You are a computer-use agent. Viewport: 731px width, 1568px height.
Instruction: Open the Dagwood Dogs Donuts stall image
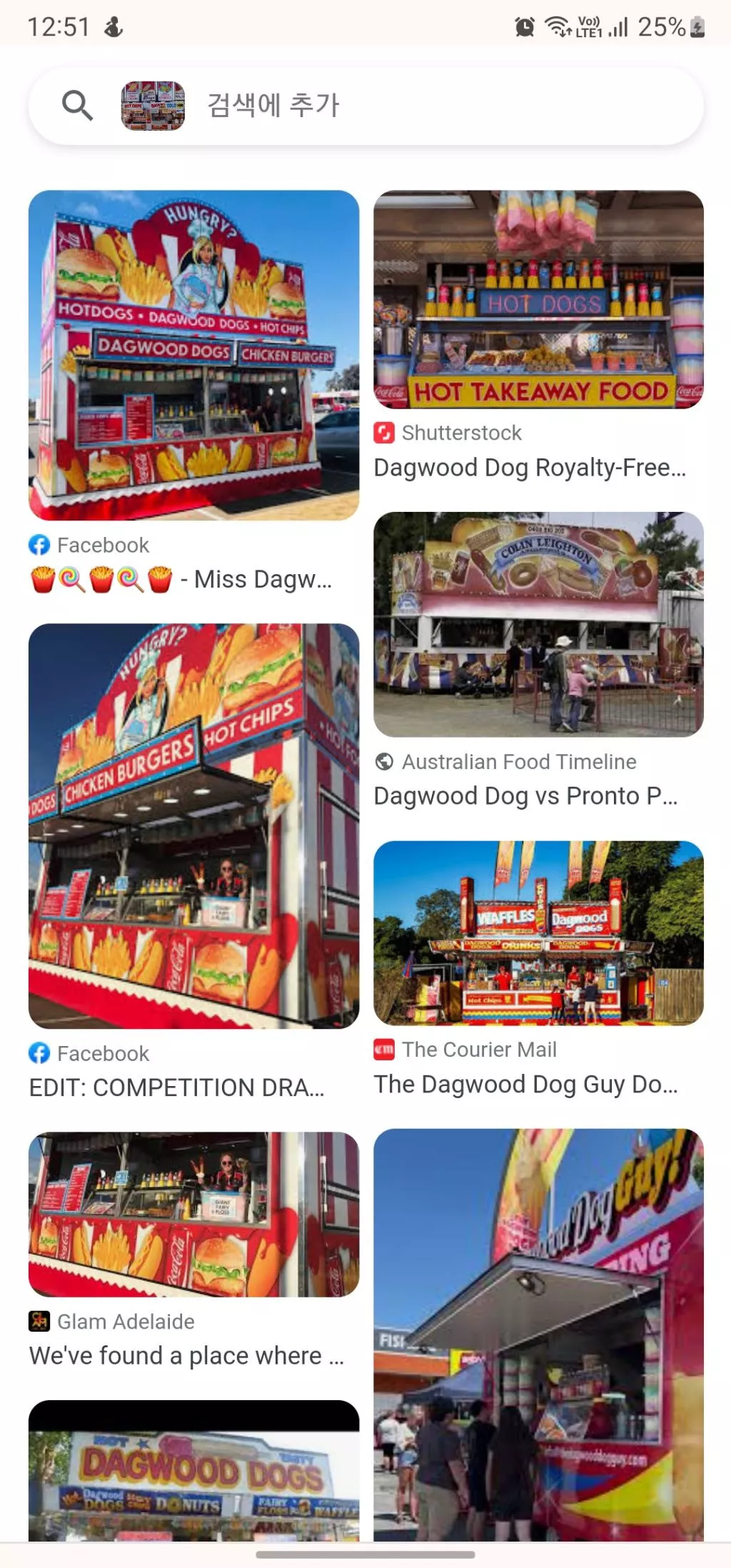point(193,1469)
